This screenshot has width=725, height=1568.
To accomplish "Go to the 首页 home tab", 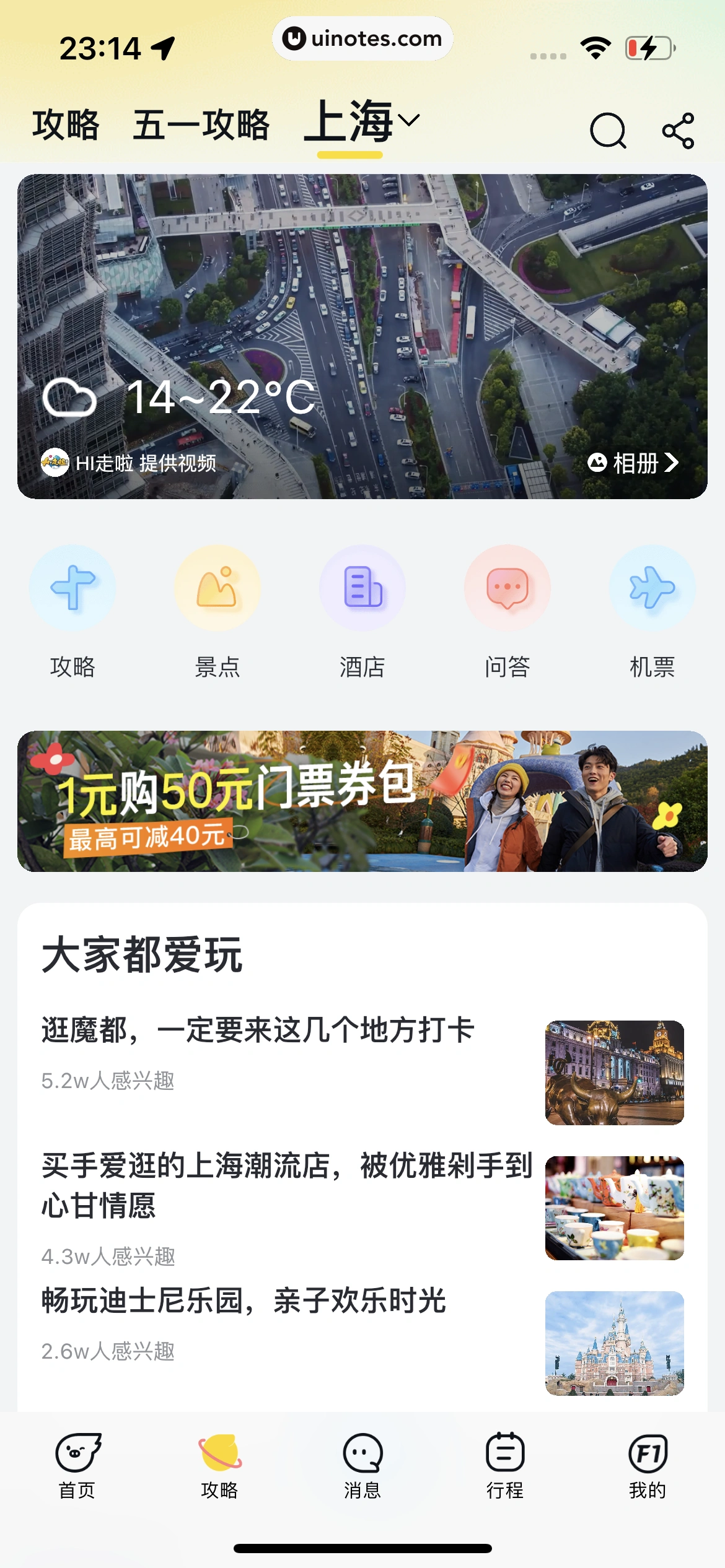I will point(77,1465).
